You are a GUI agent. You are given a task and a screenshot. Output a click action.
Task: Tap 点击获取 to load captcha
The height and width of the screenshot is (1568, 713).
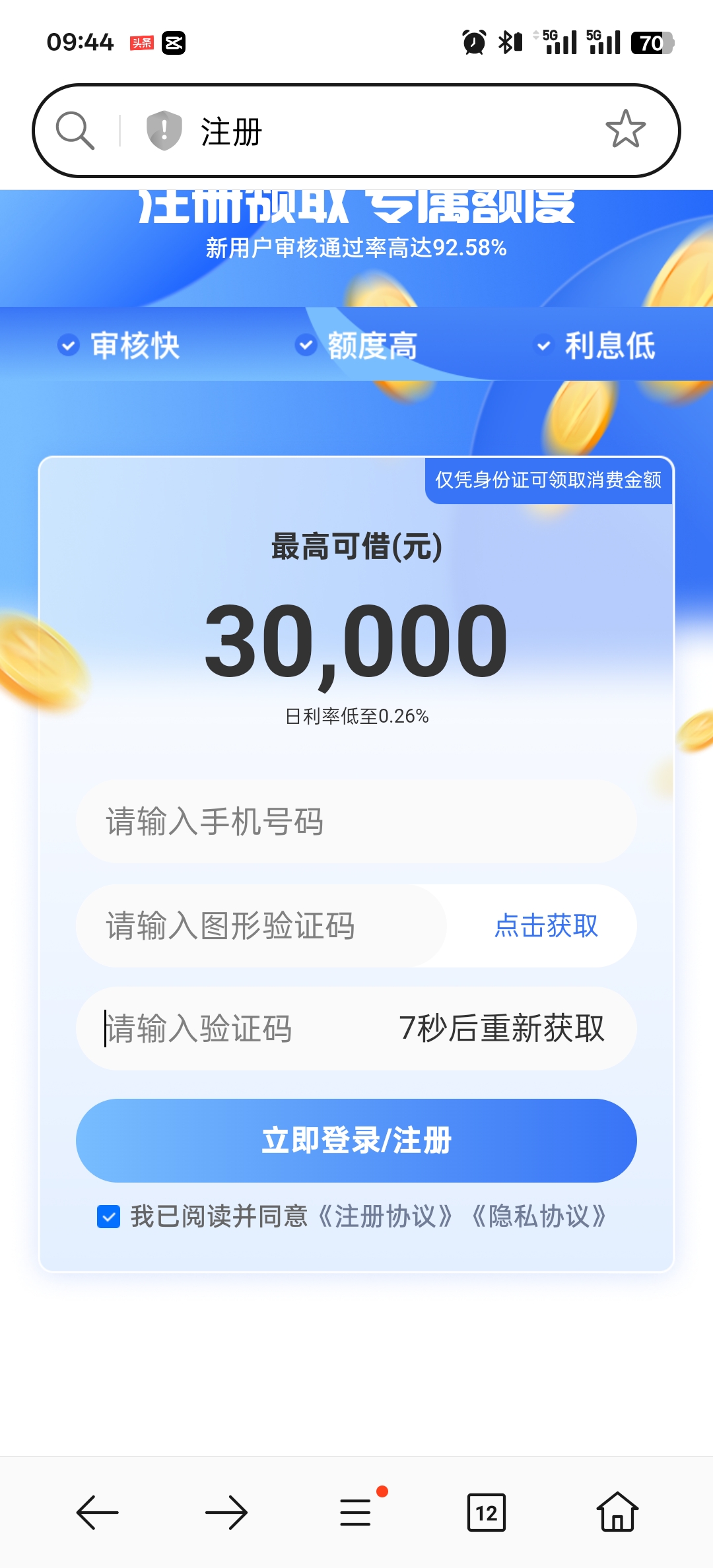[546, 926]
